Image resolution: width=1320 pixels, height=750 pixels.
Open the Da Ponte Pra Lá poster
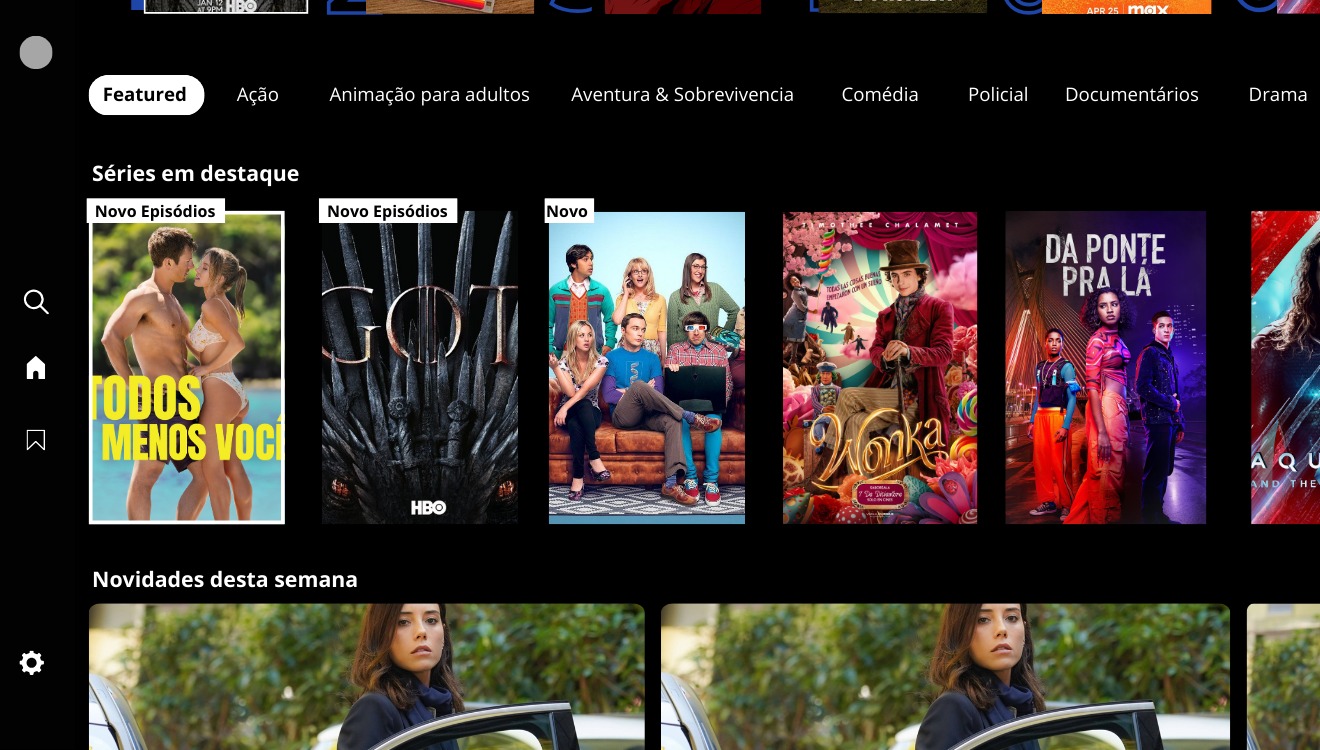1106,367
